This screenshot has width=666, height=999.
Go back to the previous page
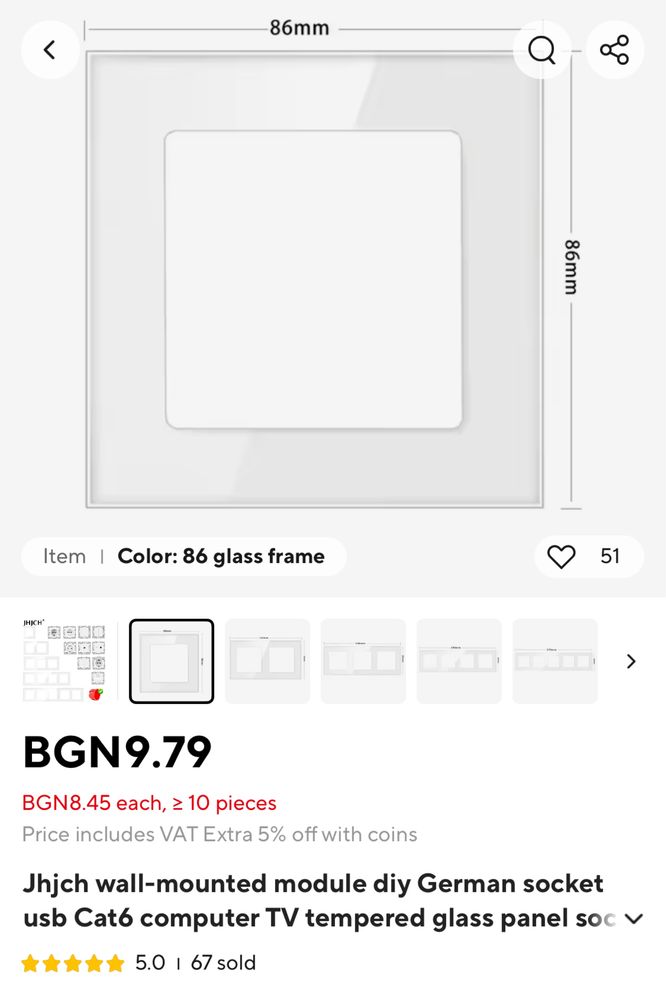(x=49, y=49)
